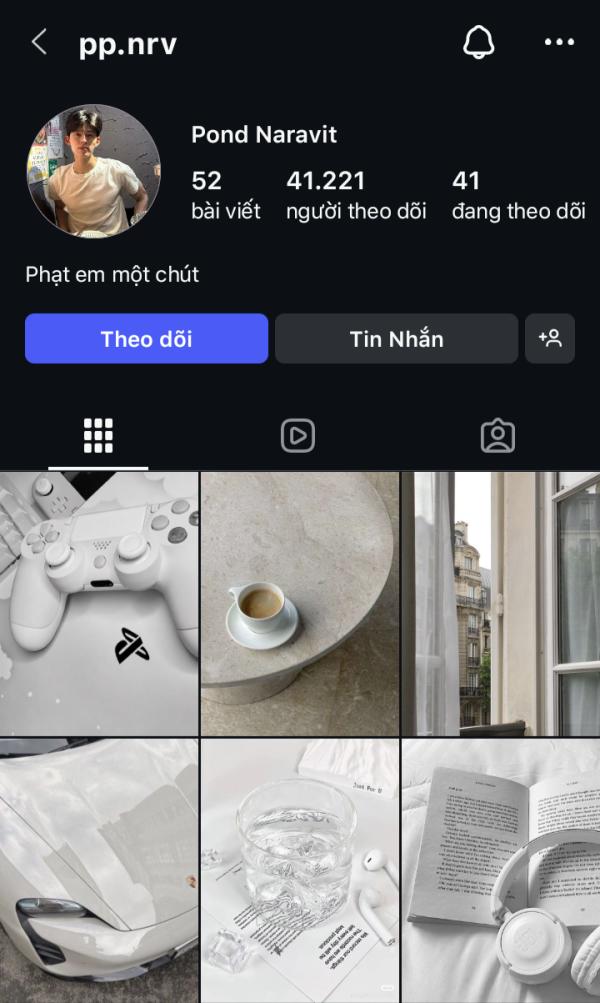Screen dimensions: 600x1003
Task: Open the notifications bell
Action: [x=478, y=42]
